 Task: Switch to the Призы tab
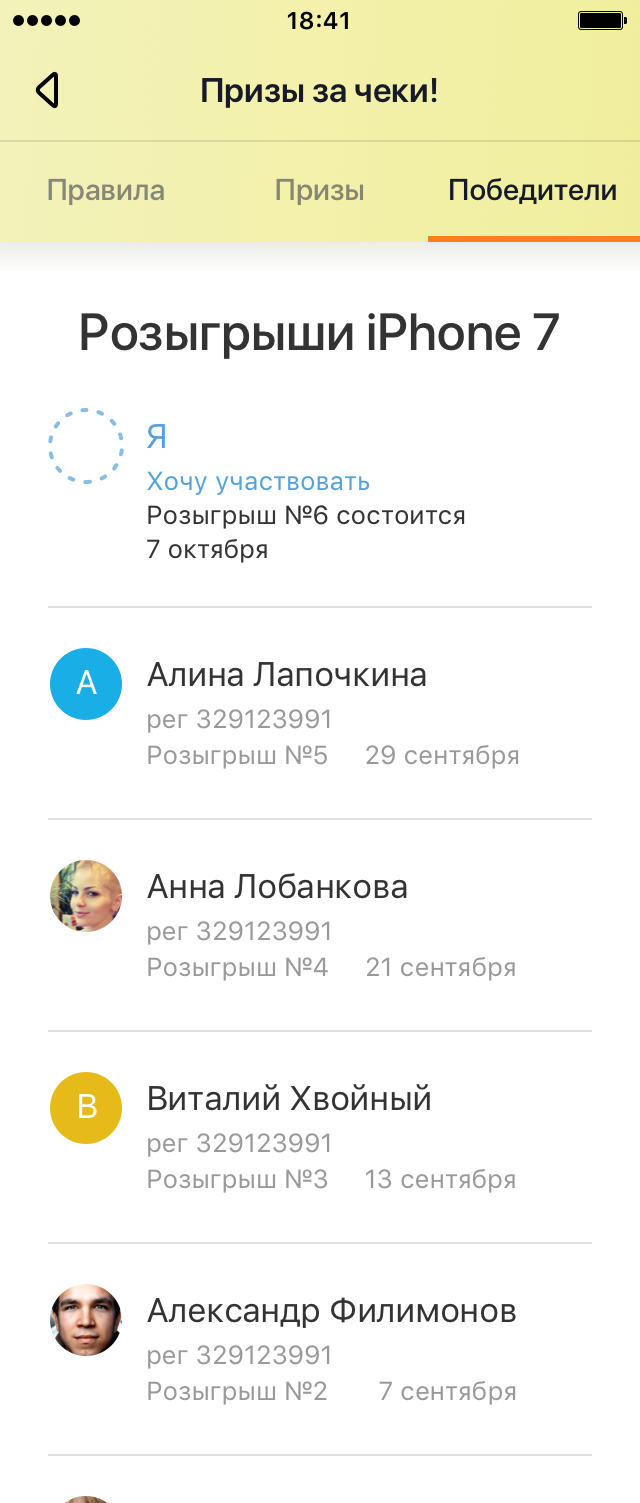(319, 191)
